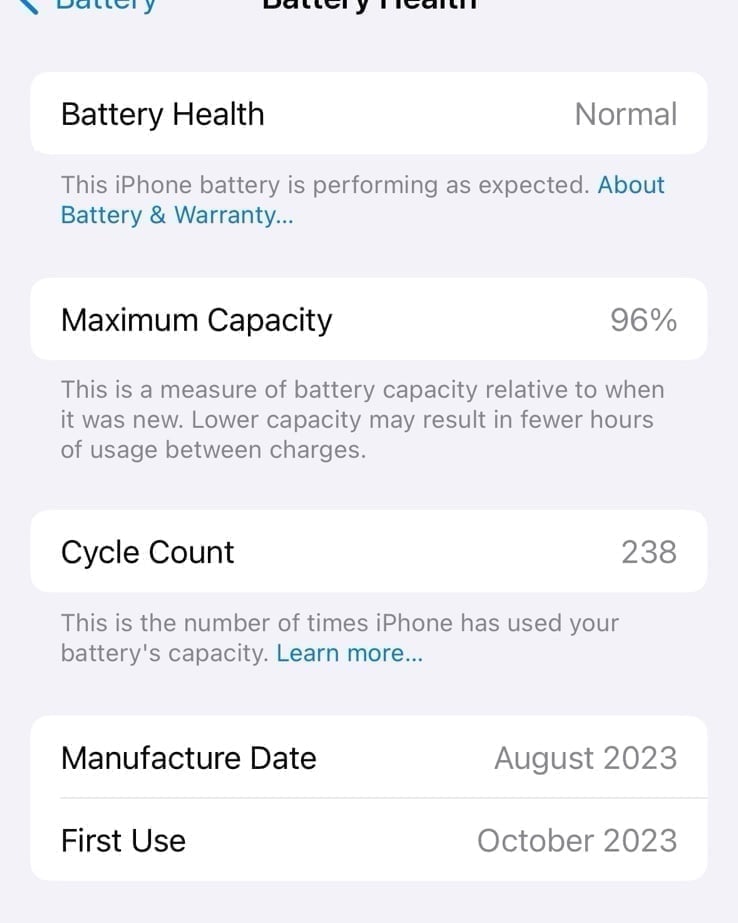This screenshot has height=923, width=738.
Task: Select the Maximum Capacity row
Action: click(369, 319)
